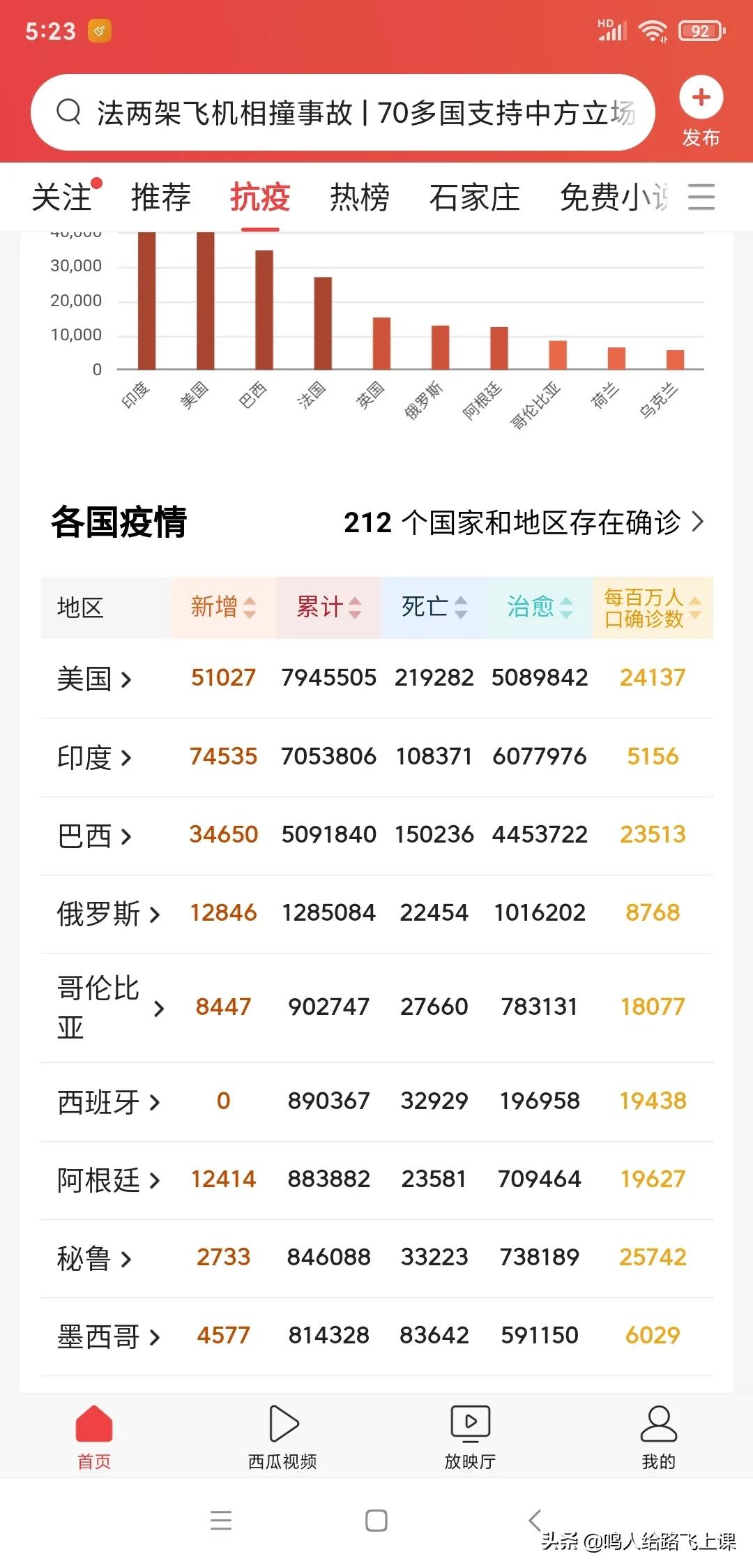The width and height of the screenshot is (753, 1568).
Task: Open the 212个国家和地区存在确诊 link
Action: tap(524, 522)
